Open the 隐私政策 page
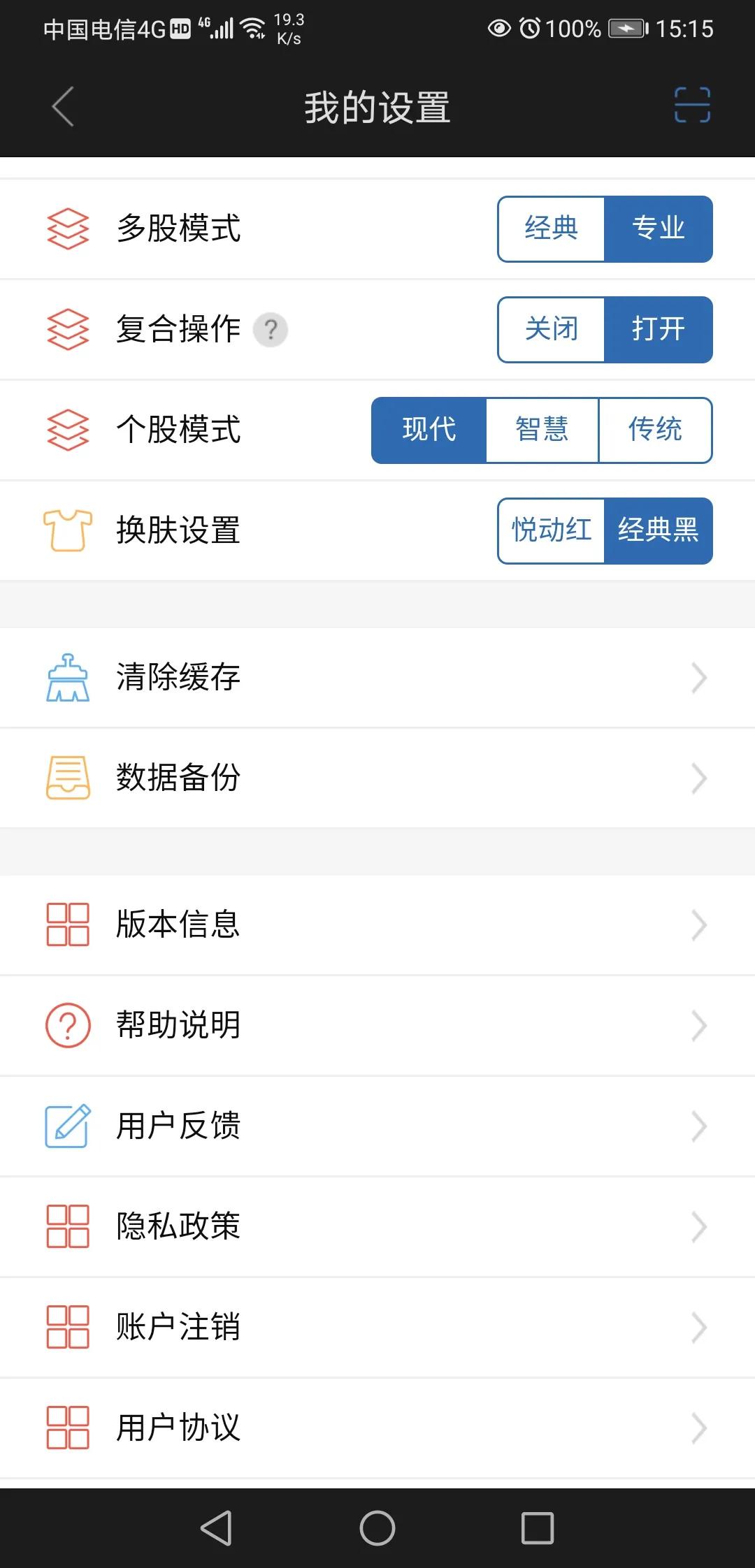Viewport: 755px width, 1568px height. 699,1226
